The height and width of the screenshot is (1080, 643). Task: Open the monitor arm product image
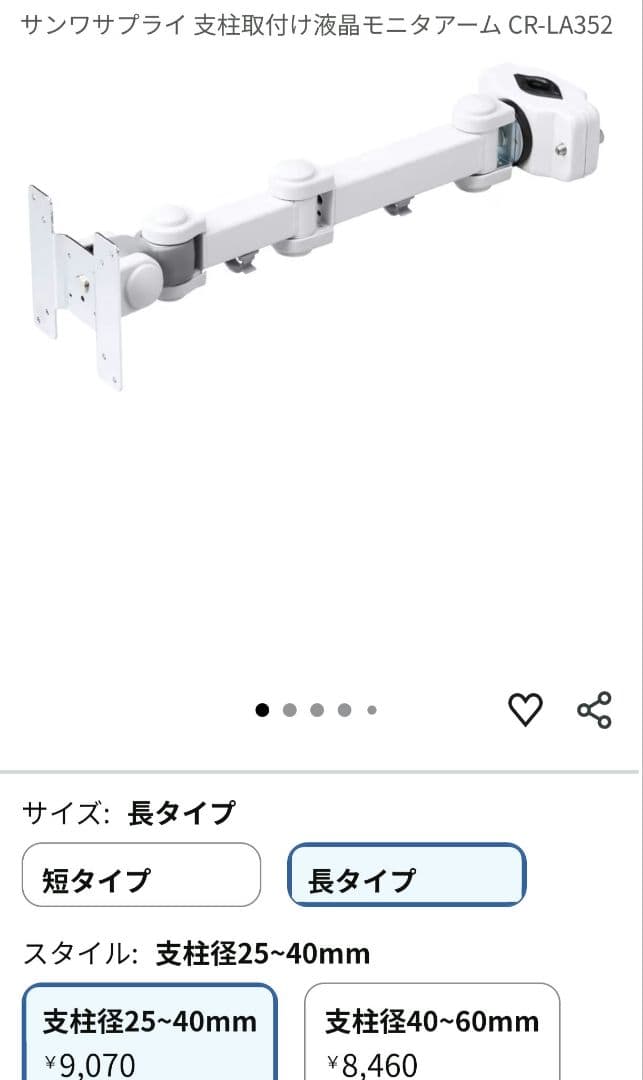pyautogui.click(x=321, y=227)
